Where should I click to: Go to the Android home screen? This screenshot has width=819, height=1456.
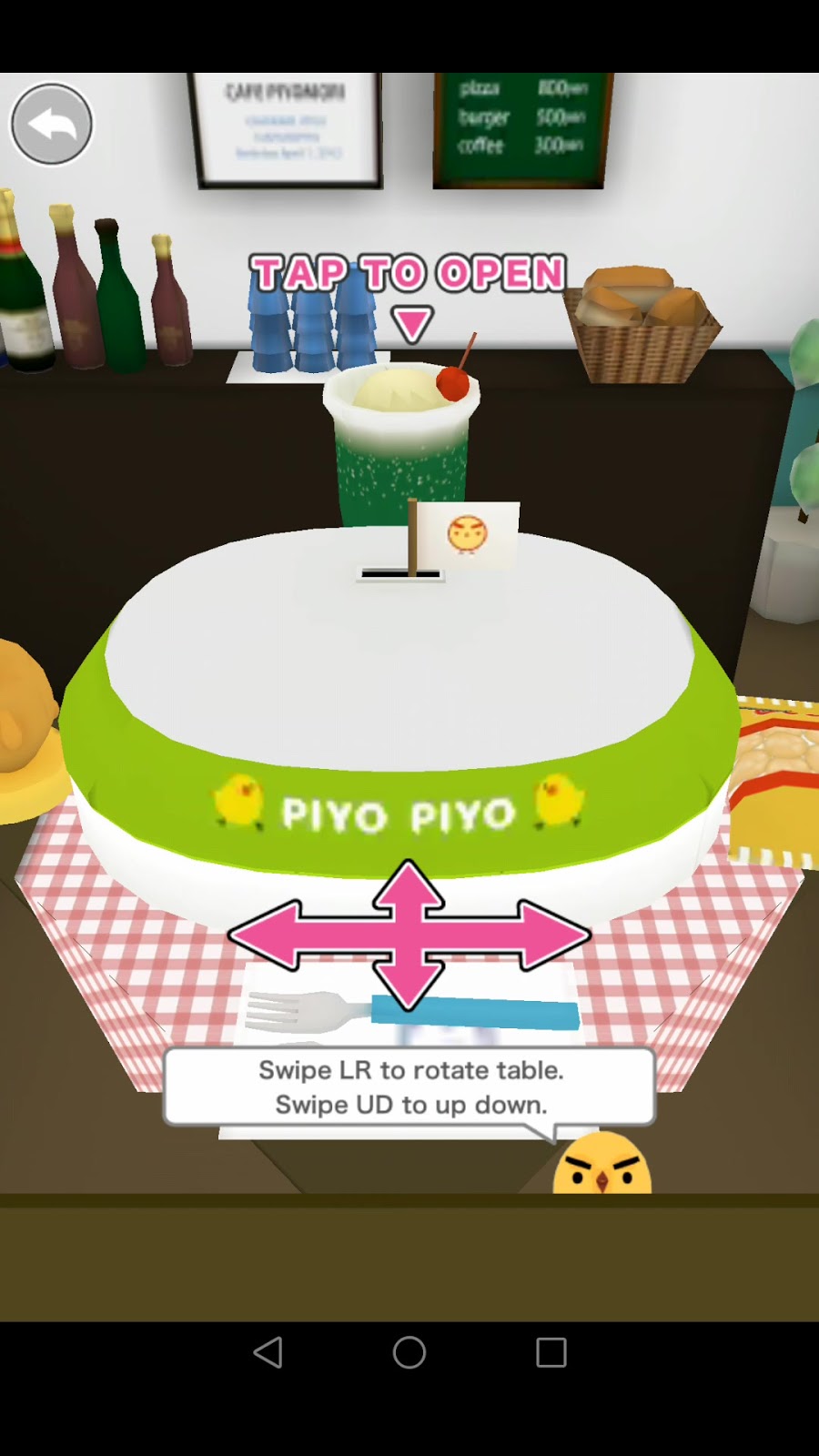409,1352
